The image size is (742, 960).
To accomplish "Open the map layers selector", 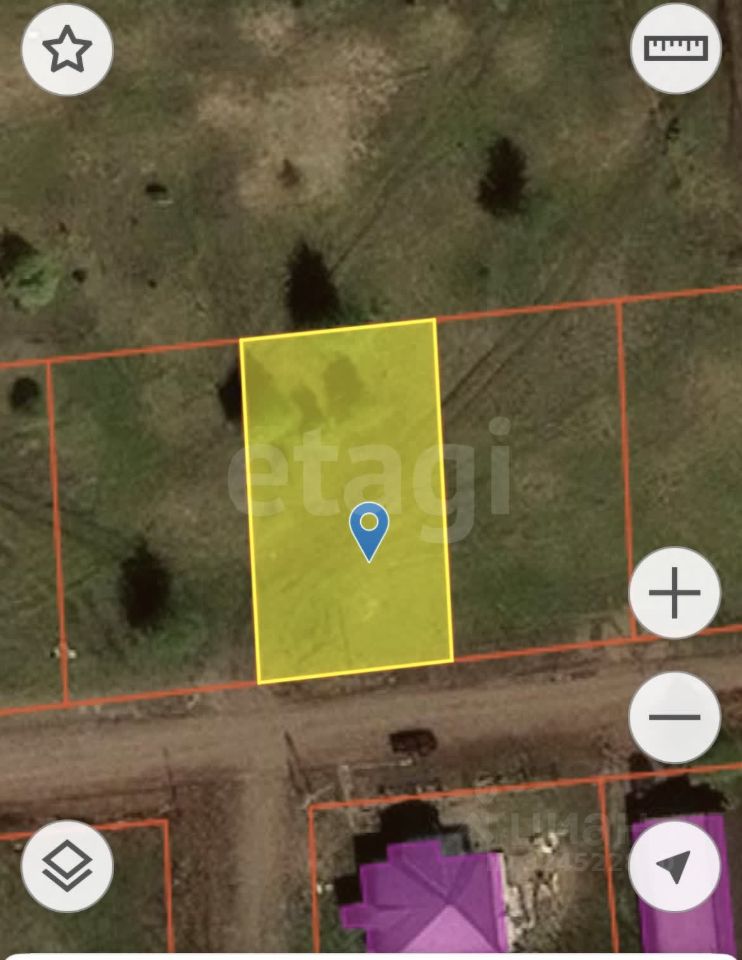I will pos(67,866).
